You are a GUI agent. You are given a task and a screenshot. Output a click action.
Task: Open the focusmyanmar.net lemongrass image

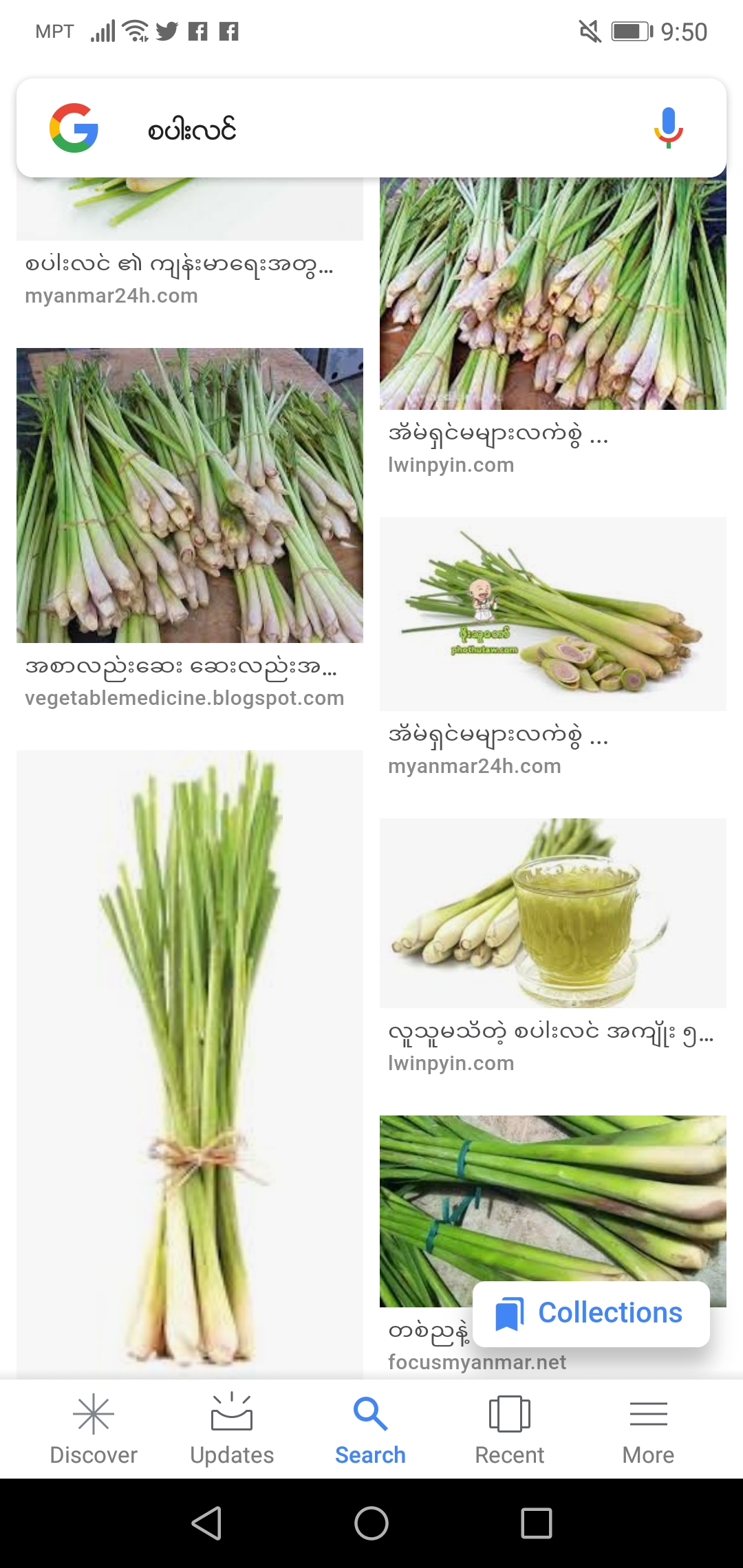[552, 1197]
